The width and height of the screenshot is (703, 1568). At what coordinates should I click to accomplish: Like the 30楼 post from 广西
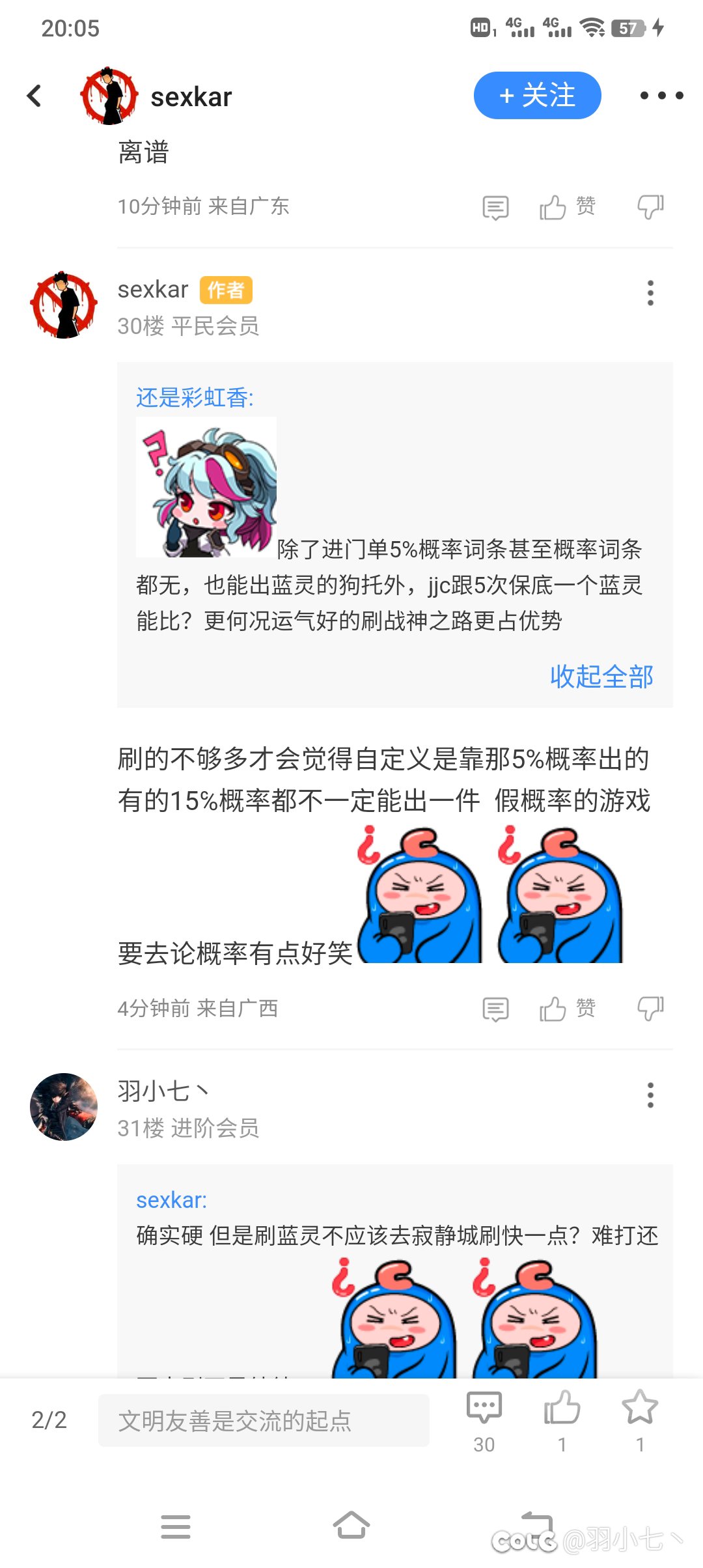click(567, 1009)
